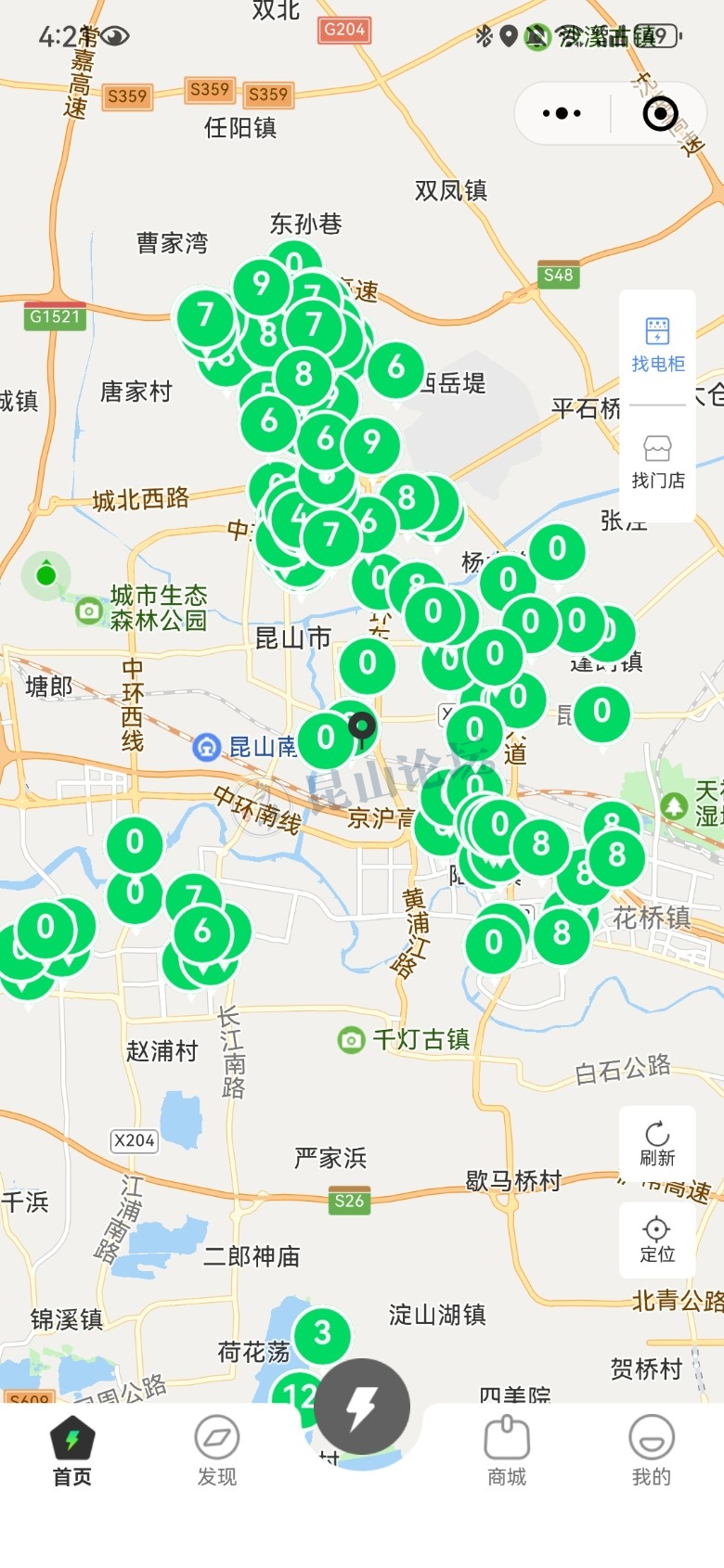Screen dimensions: 724x1568
Task: Go to the 首页 tab
Action: point(72,1451)
